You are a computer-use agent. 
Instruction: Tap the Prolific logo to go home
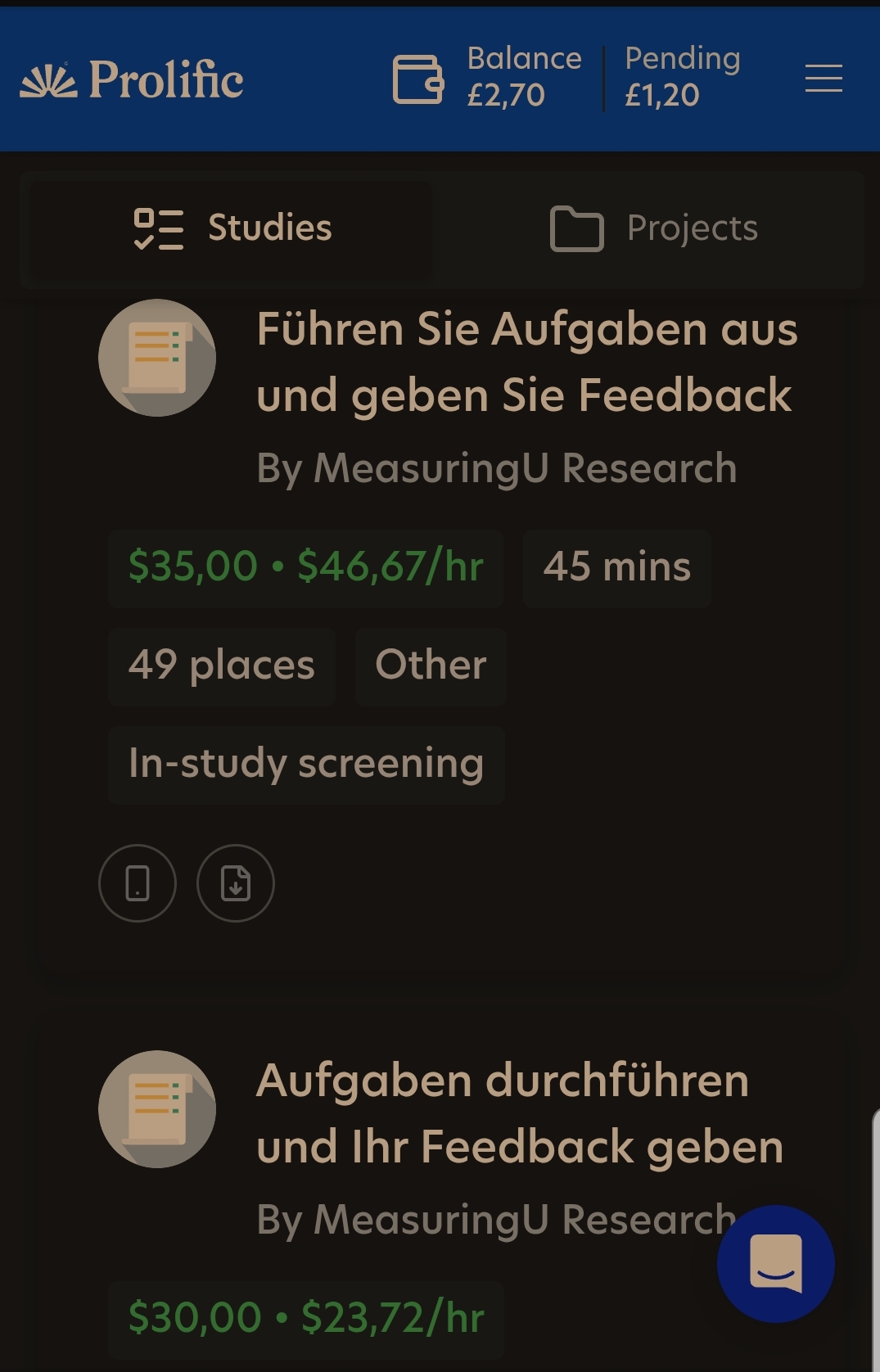click(132, 79)
